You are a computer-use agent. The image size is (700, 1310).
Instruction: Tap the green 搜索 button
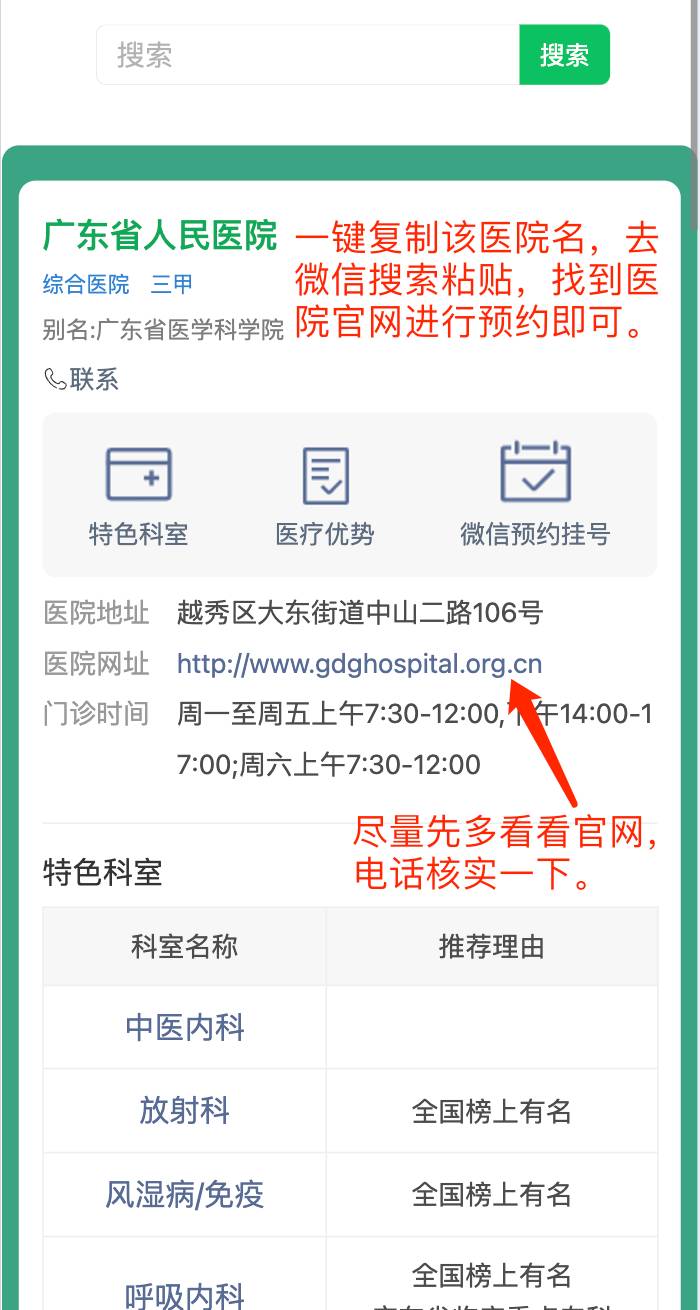click(x=564, y=55)
